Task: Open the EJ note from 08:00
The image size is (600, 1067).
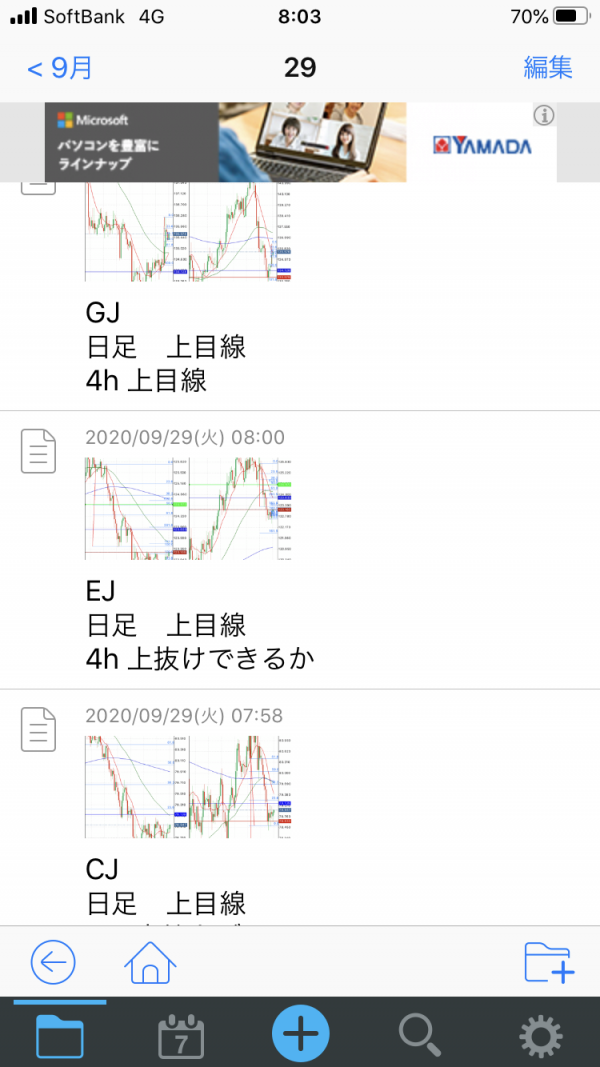Action: (x=300, y=550)
